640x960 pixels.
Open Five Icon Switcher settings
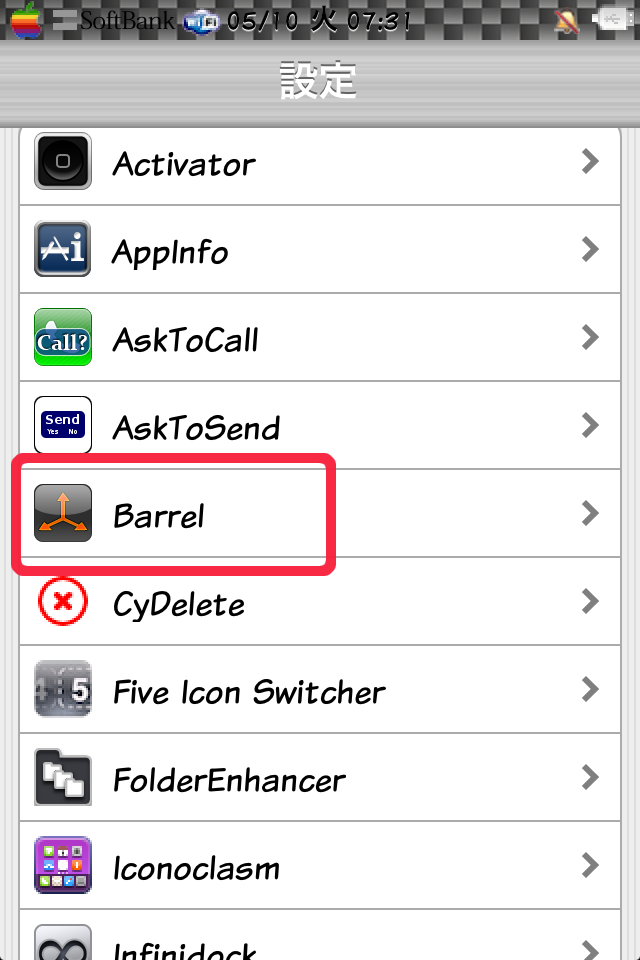tap(320, 690)
